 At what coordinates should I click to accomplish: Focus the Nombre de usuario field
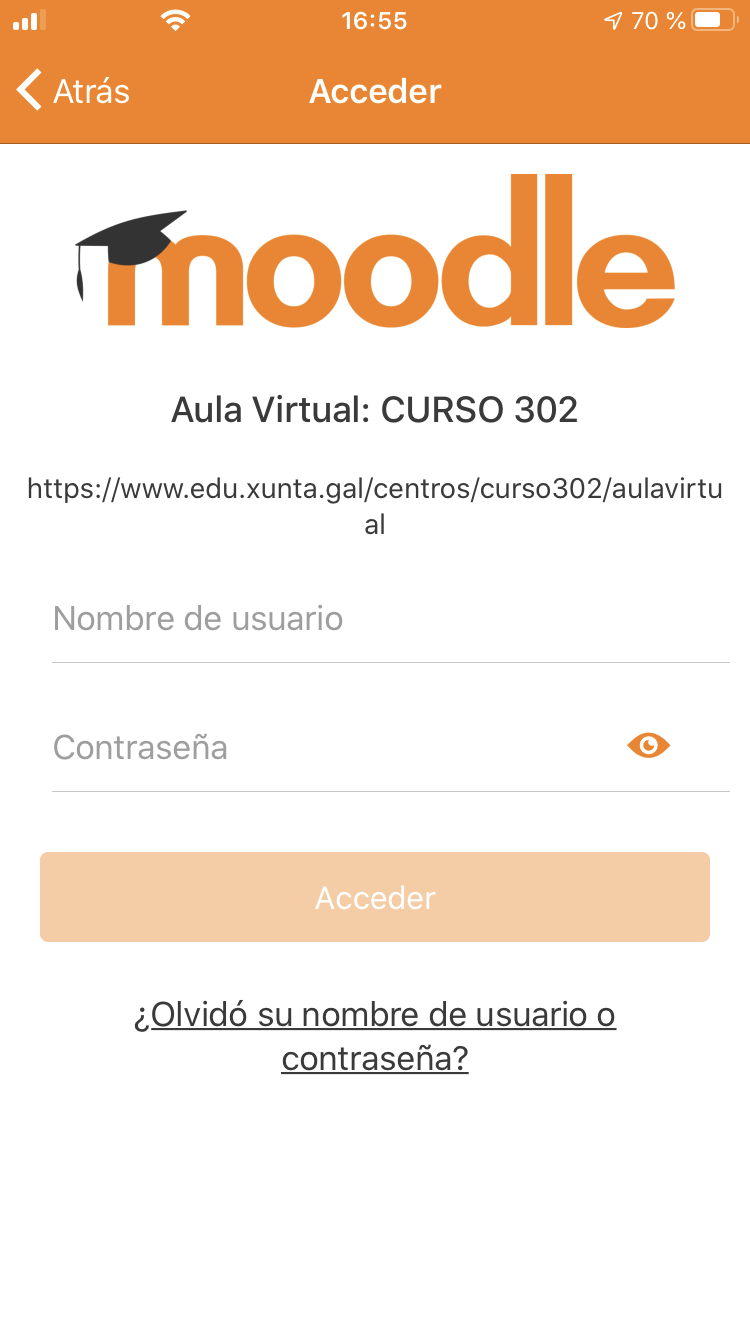tap(390, 619)
